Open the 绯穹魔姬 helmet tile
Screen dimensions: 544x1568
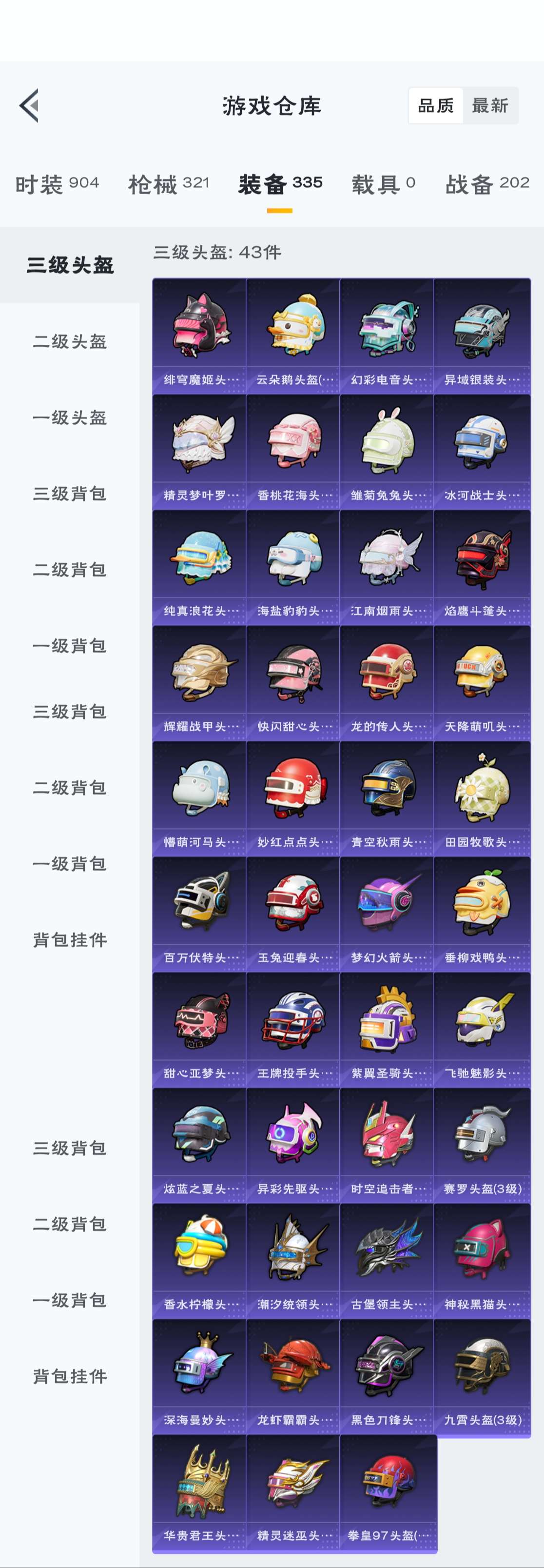[x=199, y=336]
